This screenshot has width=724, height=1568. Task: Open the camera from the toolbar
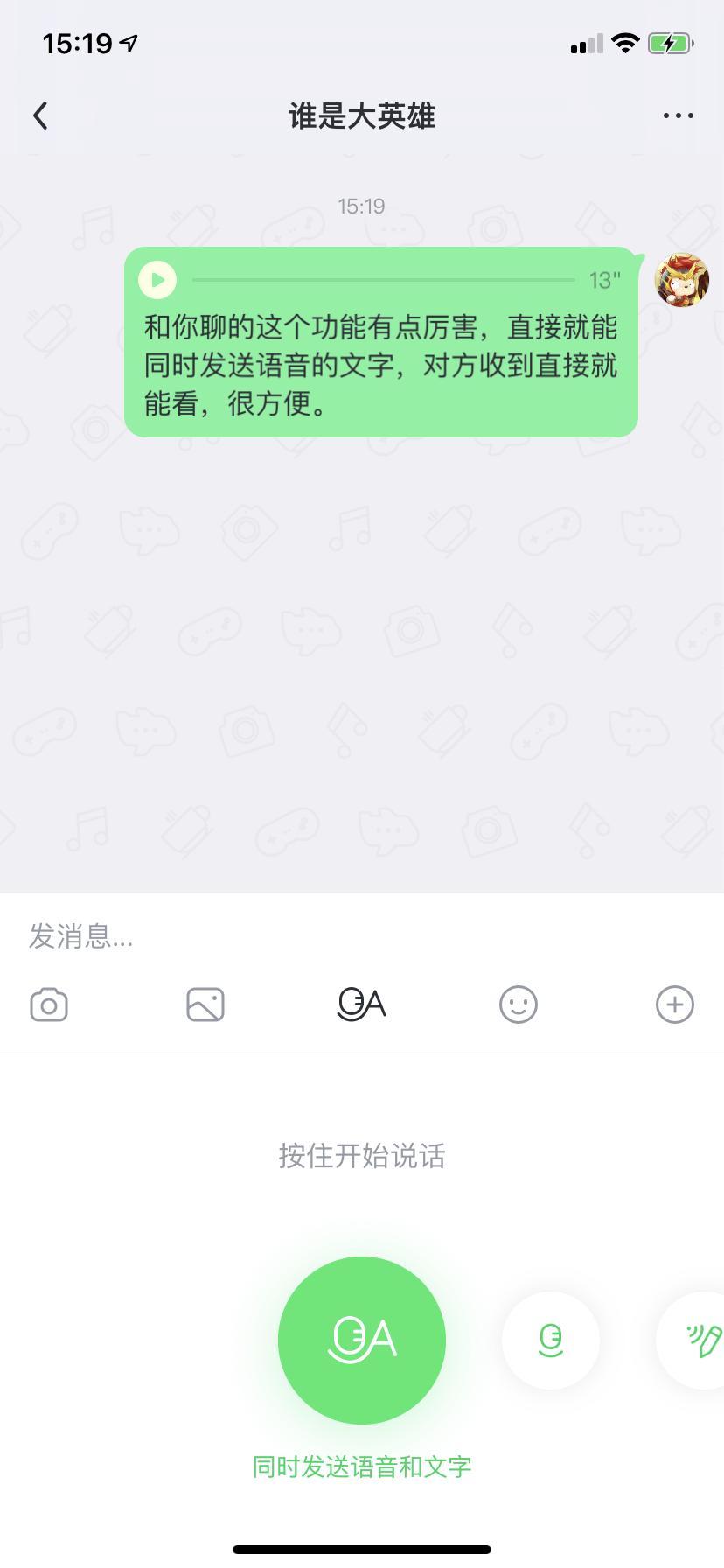click(49, 1004)
